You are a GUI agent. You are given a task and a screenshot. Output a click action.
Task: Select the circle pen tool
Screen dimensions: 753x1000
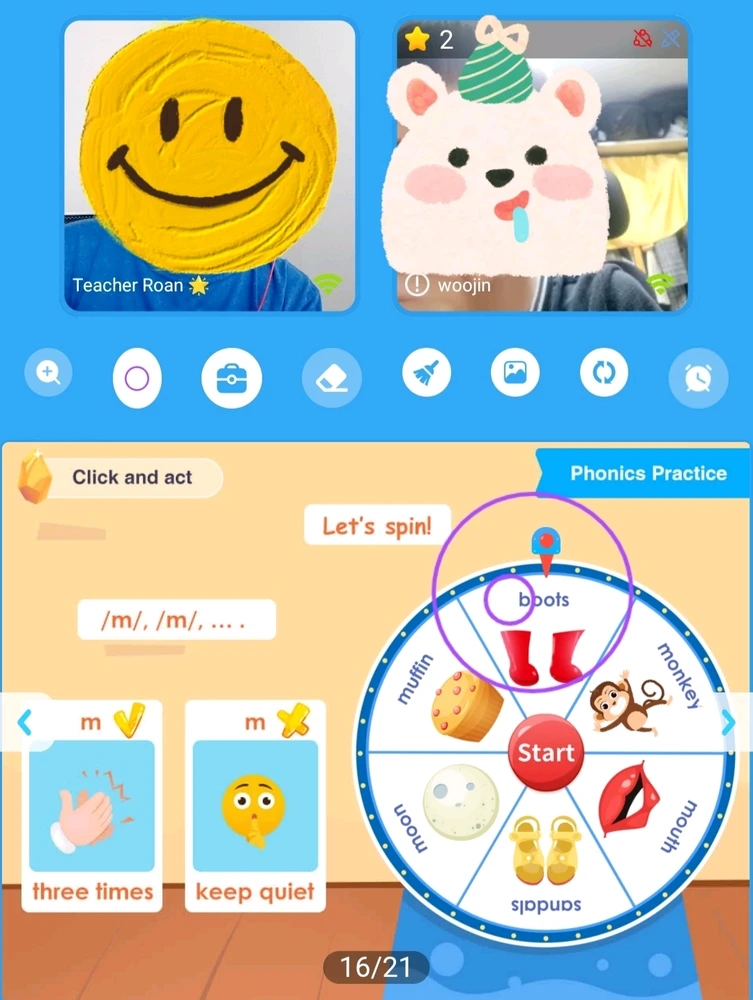click(138, 379)
